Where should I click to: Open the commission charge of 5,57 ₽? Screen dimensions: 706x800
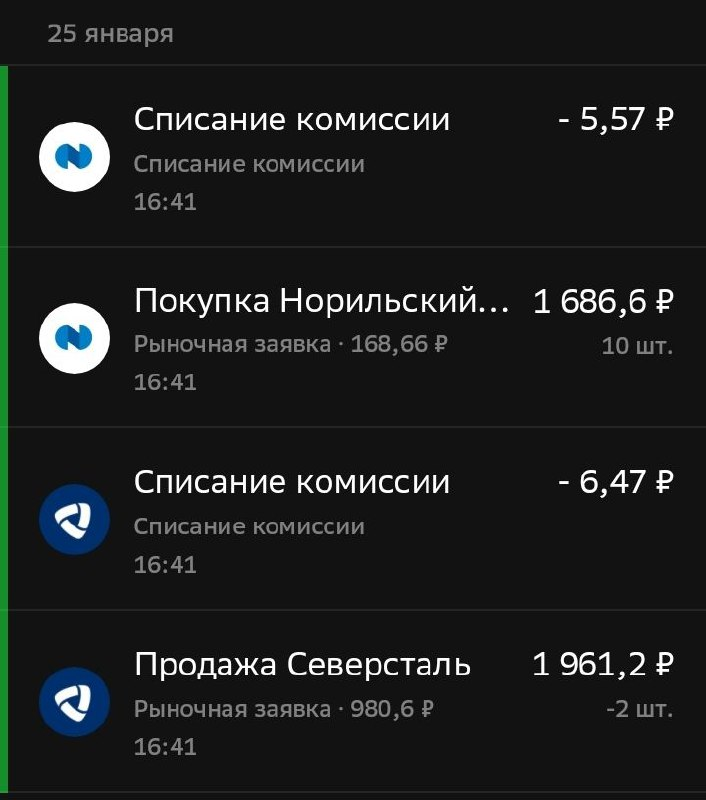tap(353, 157)
